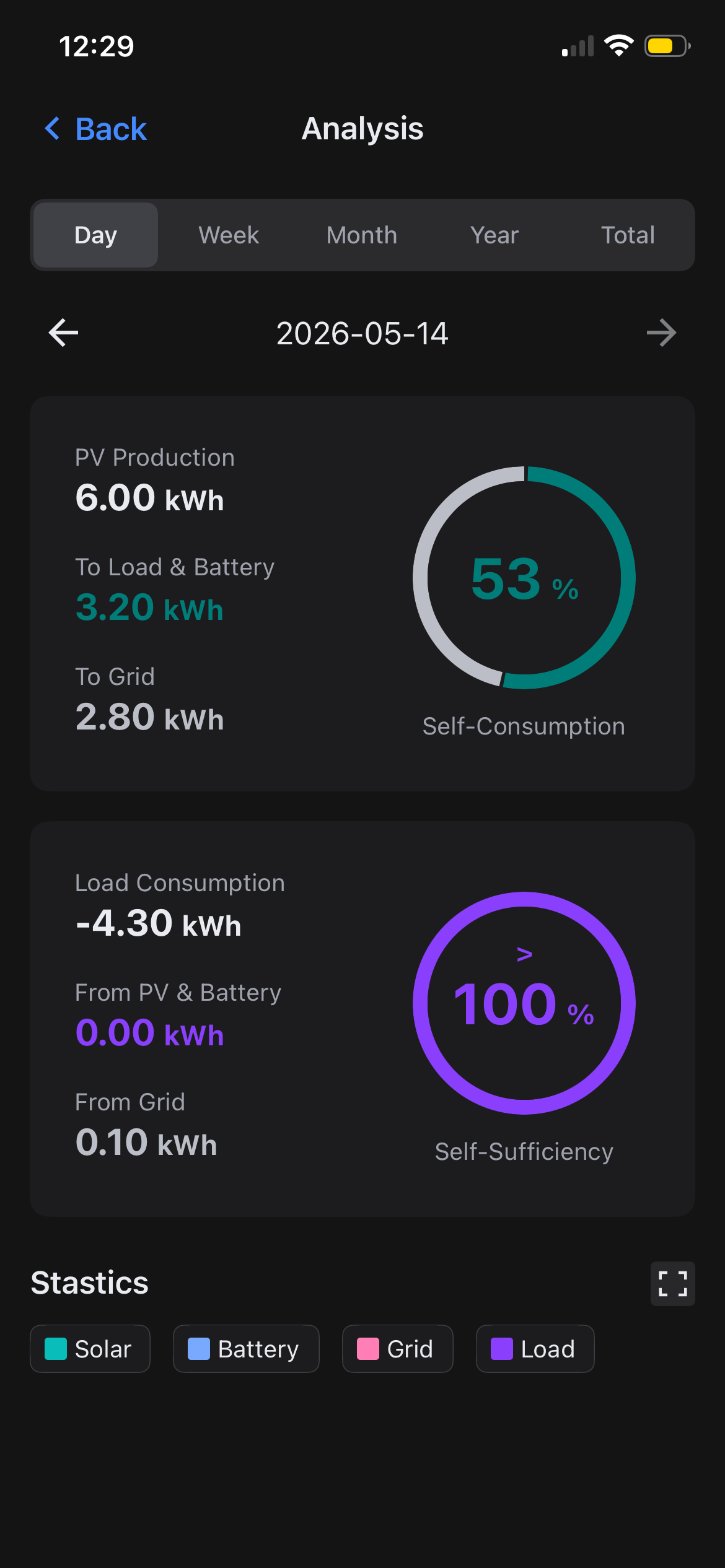The image size is (725, 1568).
Task: Expand the statistics chart to fullscreen
Action: pos(673,1284)
